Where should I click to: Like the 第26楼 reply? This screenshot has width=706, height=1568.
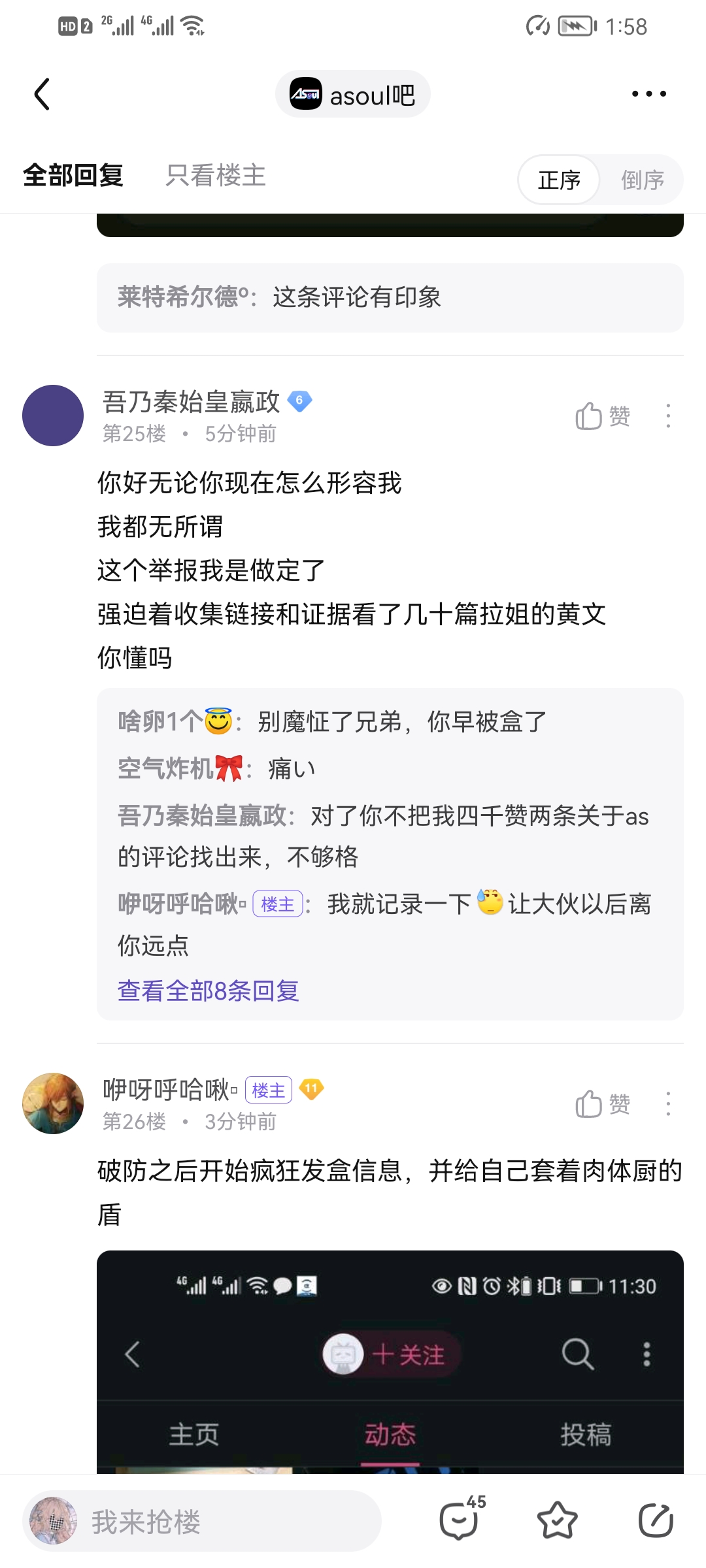tap(602, 1104)
